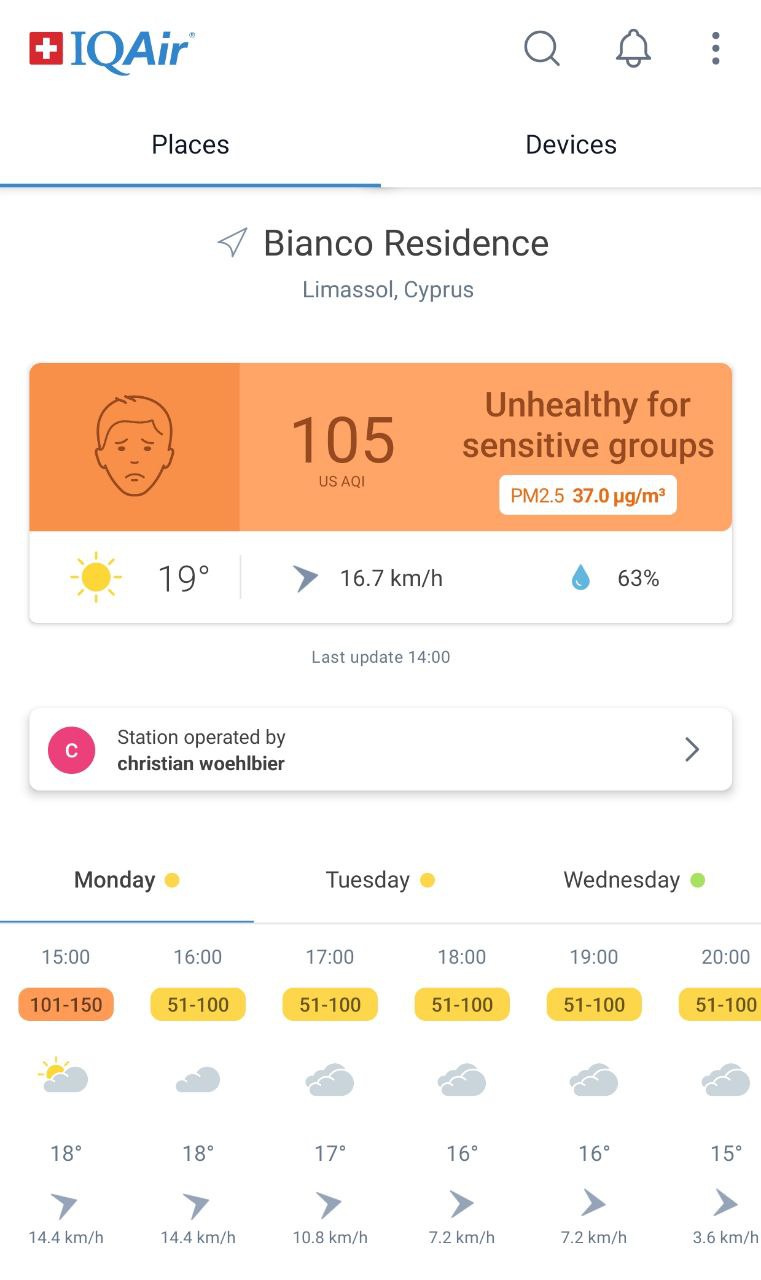Switch to the Wednesday forecast tab
The width and height of the screenshot is (761, 1280).
click(x=634, y=880)
